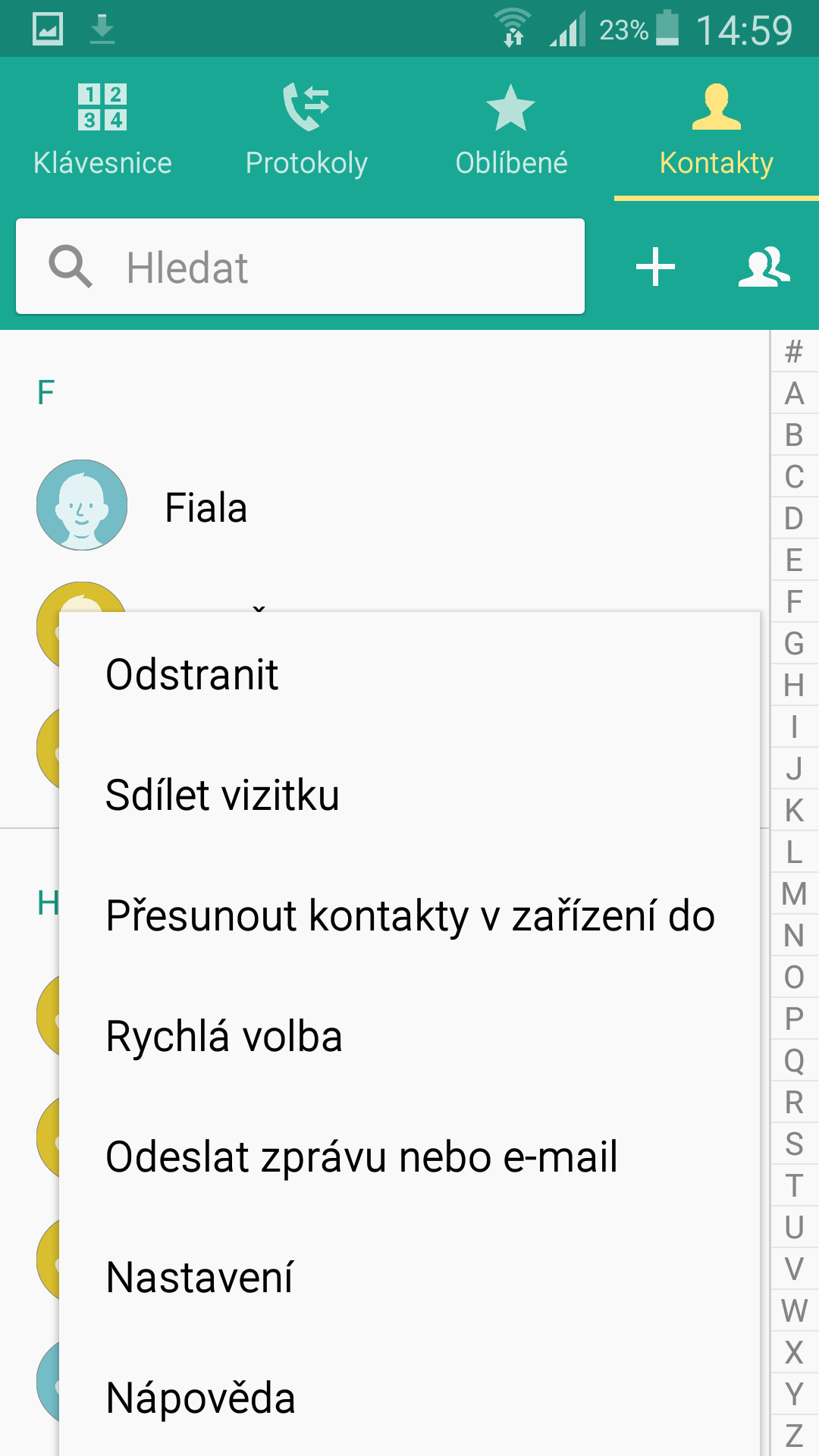The width and height of the screenshot is (819, 1456).
Task: Select the Kontakty tab
Action: click(x=717, y=129)
